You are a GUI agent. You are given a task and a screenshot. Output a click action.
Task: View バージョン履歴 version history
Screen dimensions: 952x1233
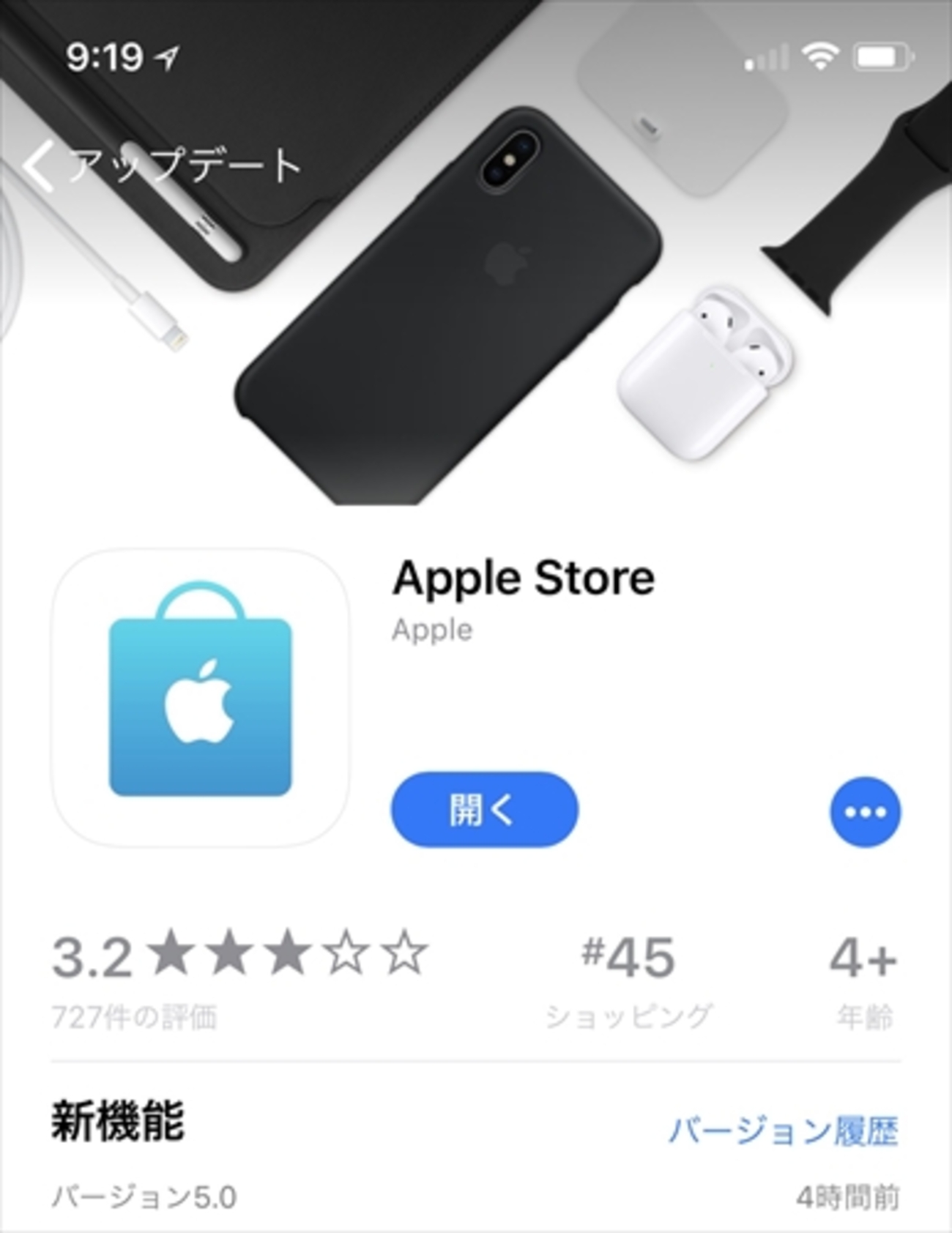pos(783,1131)
